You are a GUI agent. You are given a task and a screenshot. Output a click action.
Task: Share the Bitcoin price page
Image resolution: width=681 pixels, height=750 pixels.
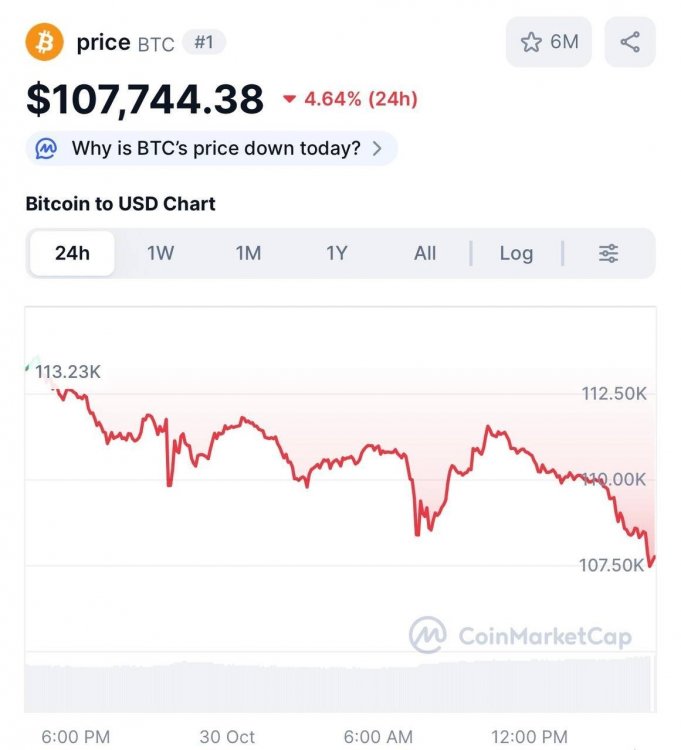(630, 42)
